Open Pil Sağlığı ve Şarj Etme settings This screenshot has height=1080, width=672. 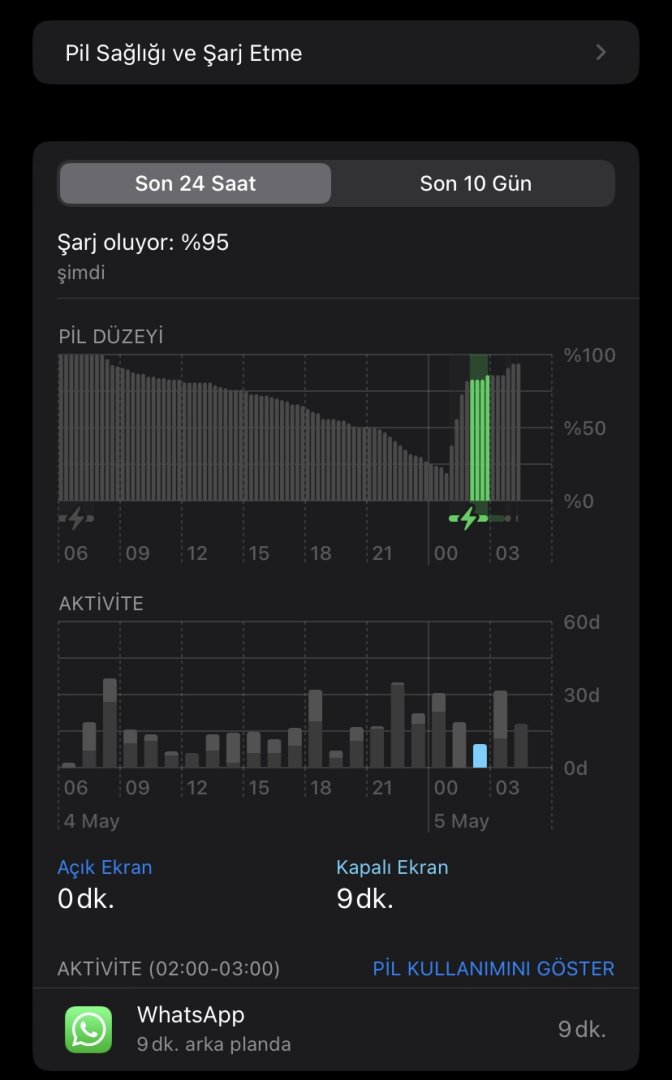335,53
